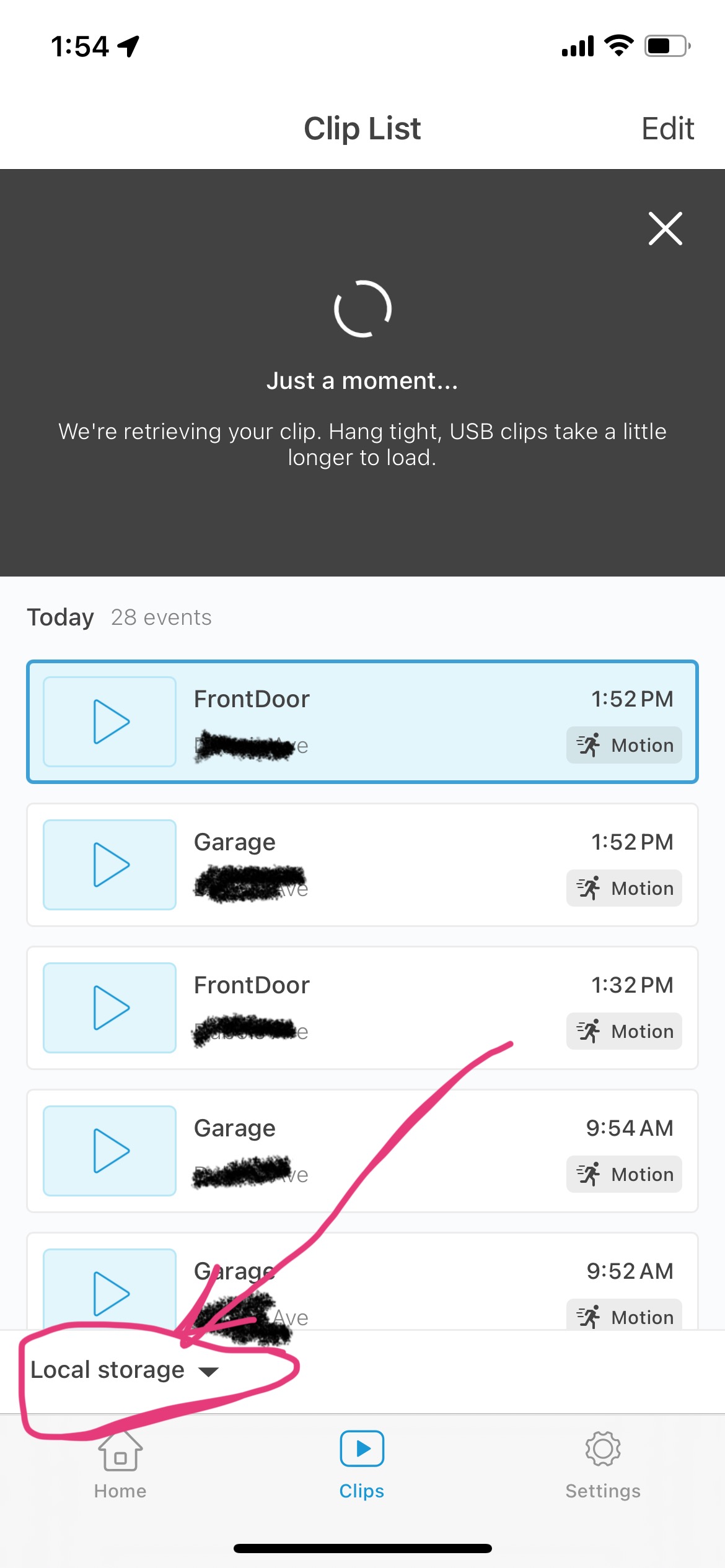
Task: Open the Garage clip from 1:52 PM
Action: point(362,865)
